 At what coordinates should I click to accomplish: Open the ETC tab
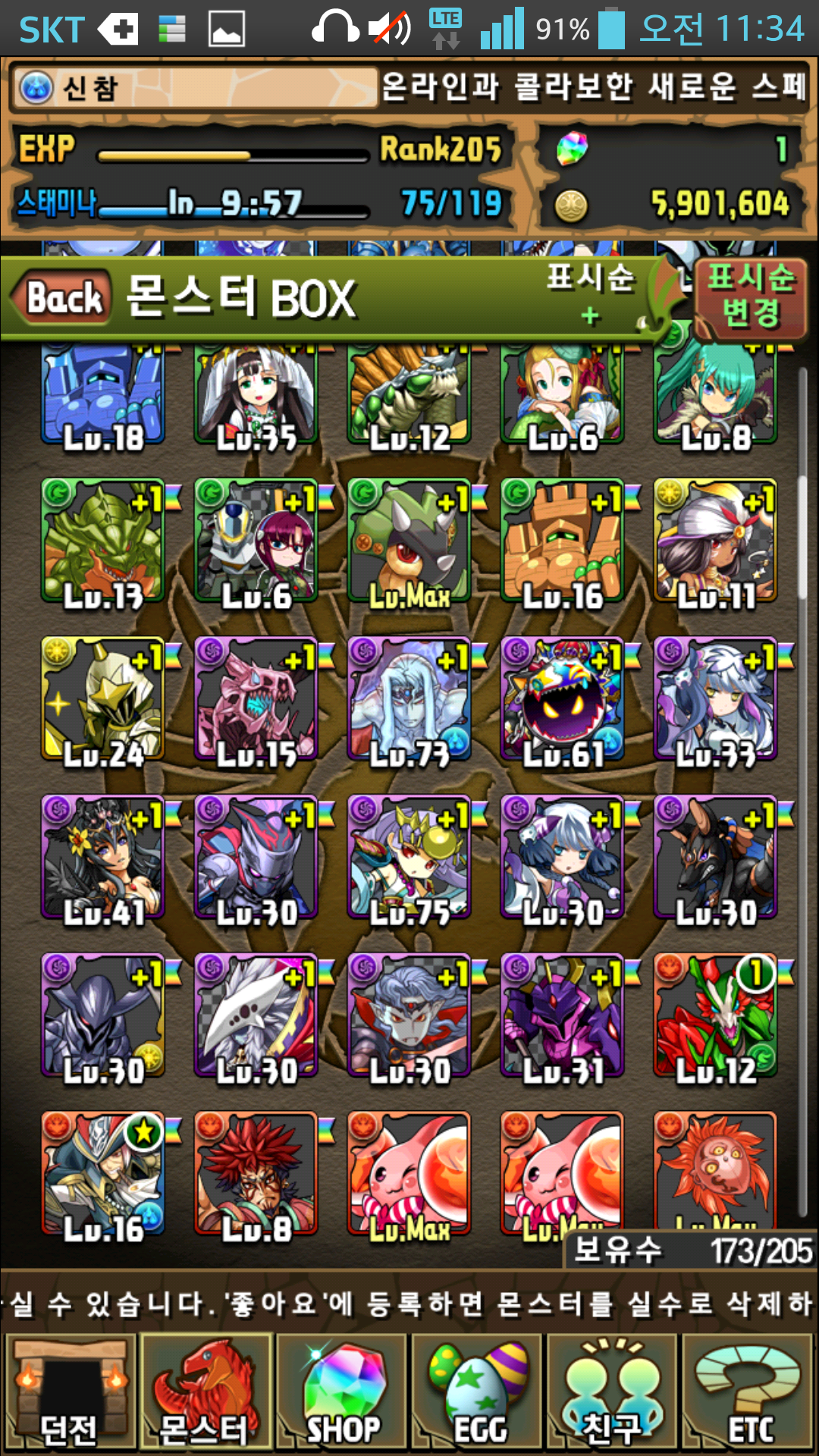coord(749,1392)
